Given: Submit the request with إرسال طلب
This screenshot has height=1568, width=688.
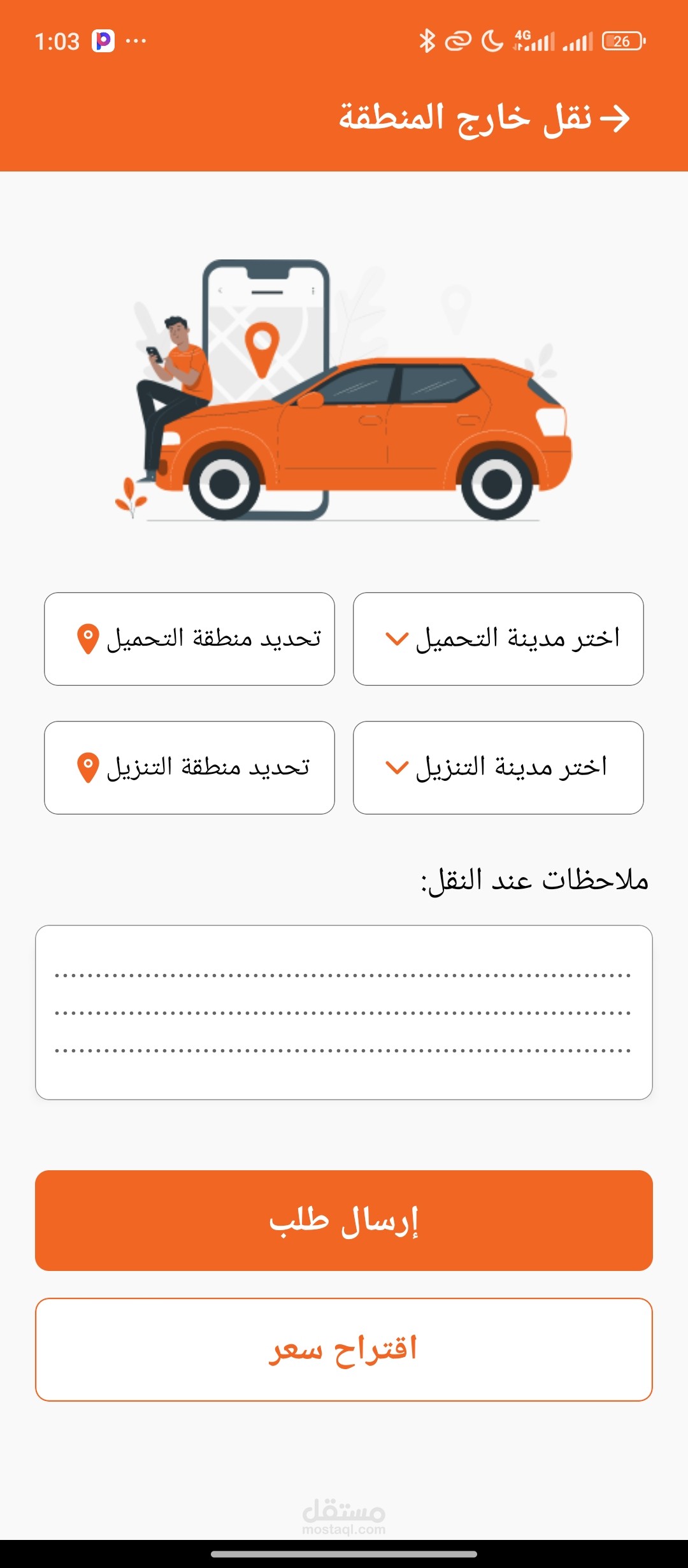Looking at the screenshot, I should (344, 1220).
